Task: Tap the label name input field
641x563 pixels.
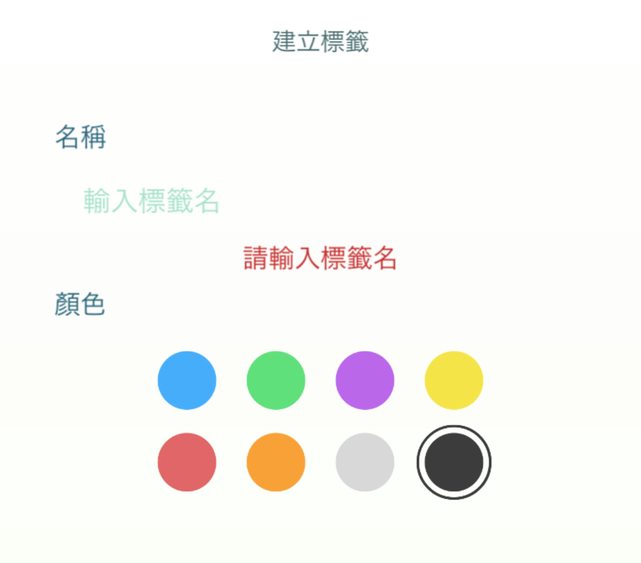Action: [x=320, y=201]
